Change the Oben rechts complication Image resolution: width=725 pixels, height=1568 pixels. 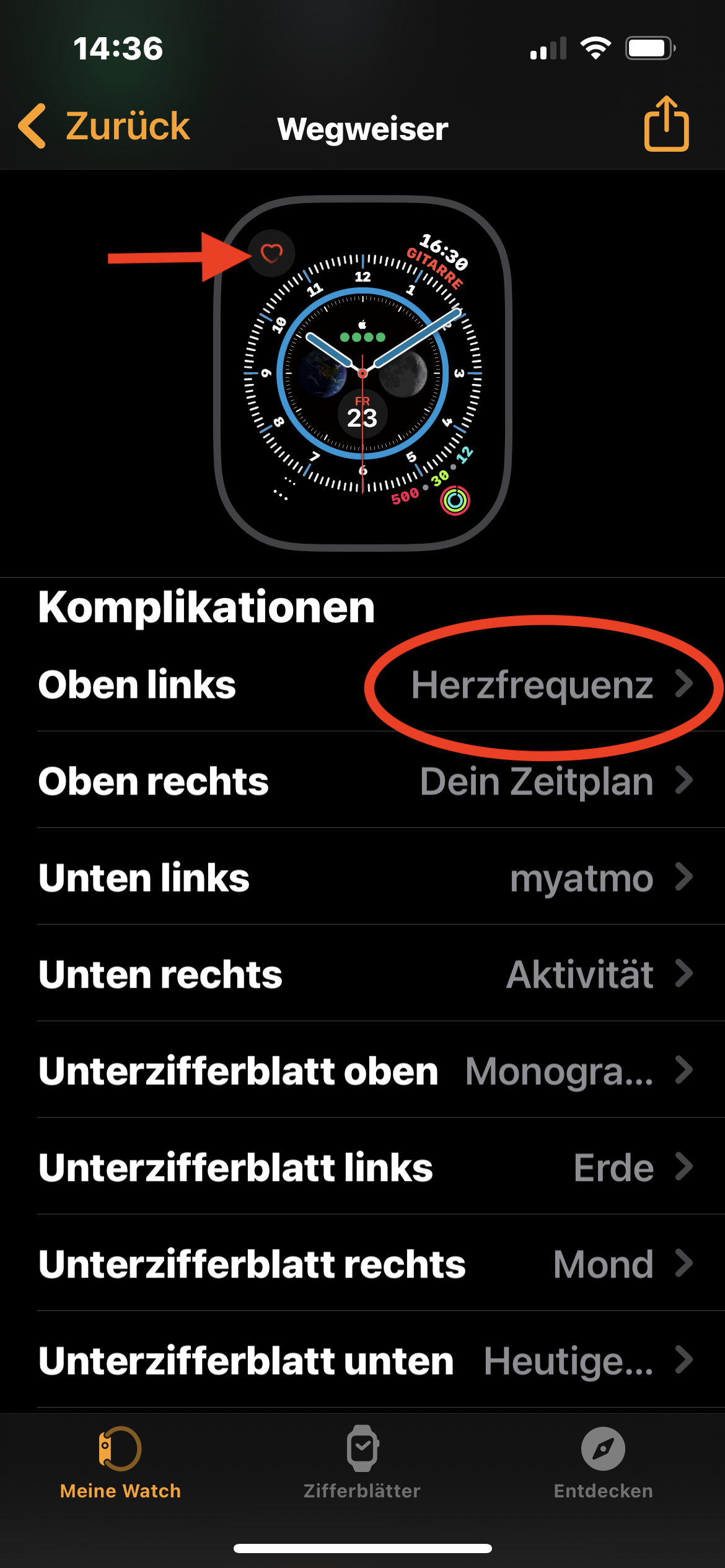pos(362,780)
